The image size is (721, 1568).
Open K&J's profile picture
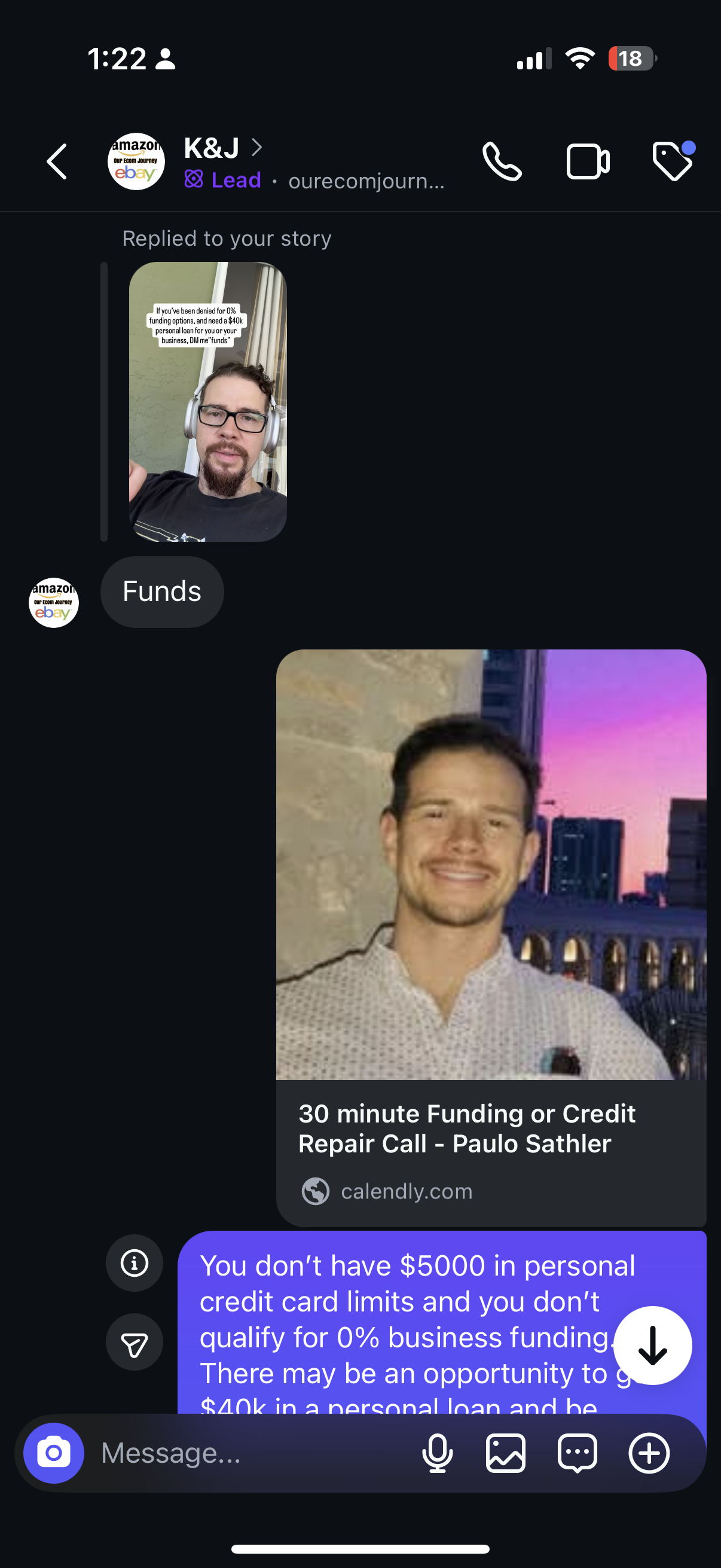[135, 162]
